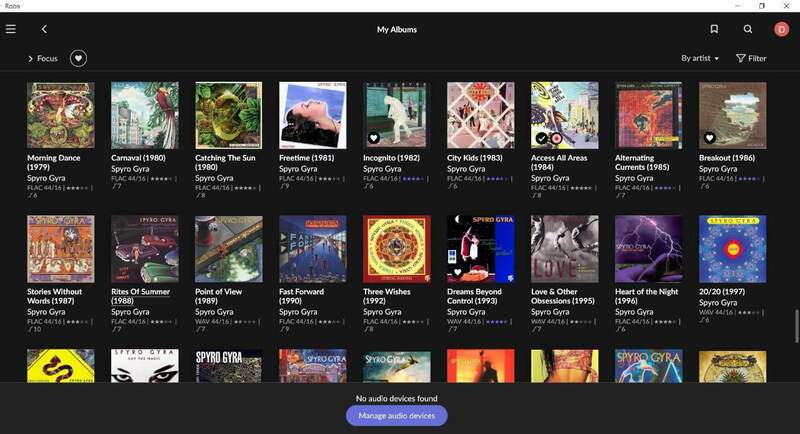The width and height of the screenshot is (800, 434).
Task: Open the By artist sort dropdown
Action: click(700, 58)
